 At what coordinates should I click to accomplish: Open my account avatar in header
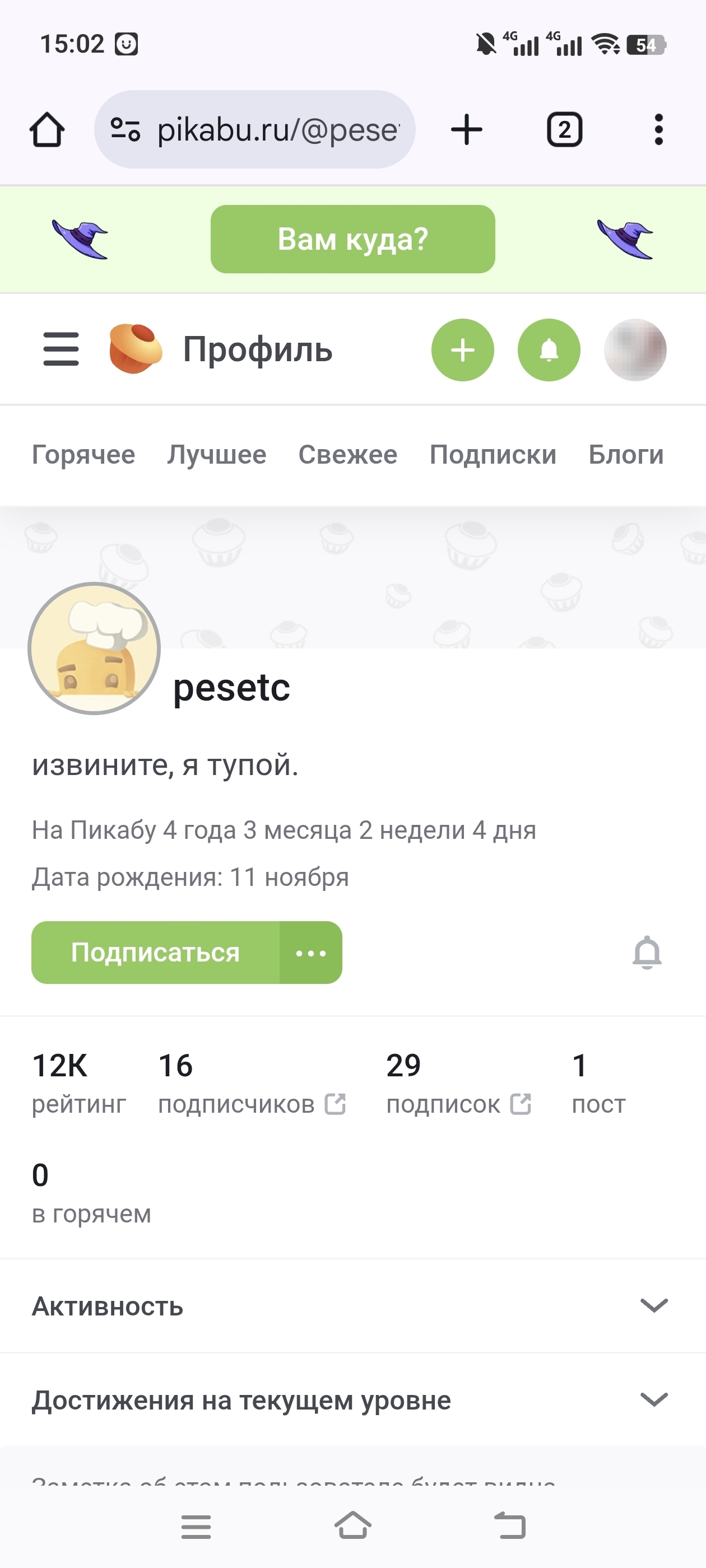635,350
